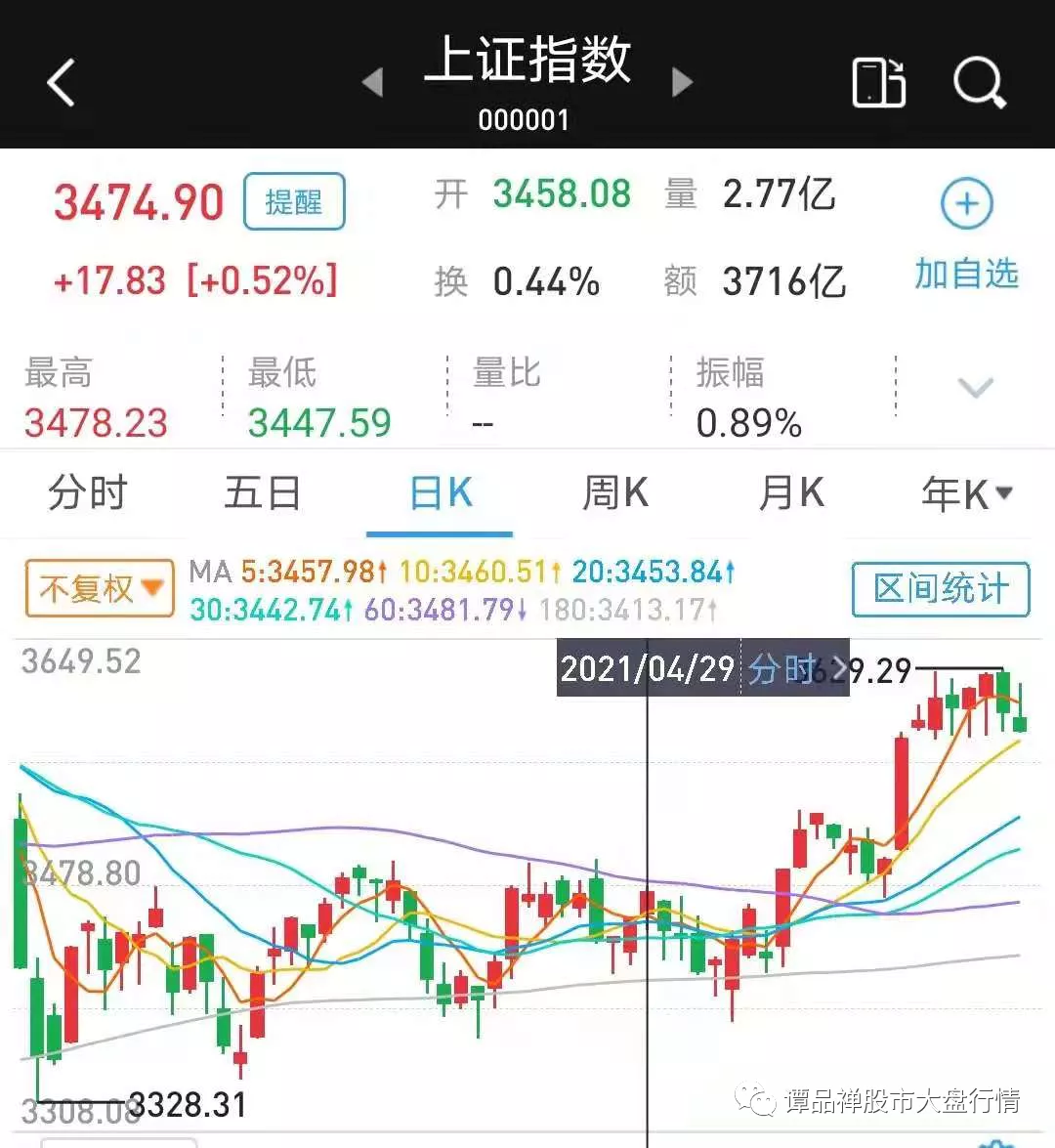This screenshot has width=1055, height=1148.
Task: Add the index via 加自选 plus button
Action: (966, 204)
